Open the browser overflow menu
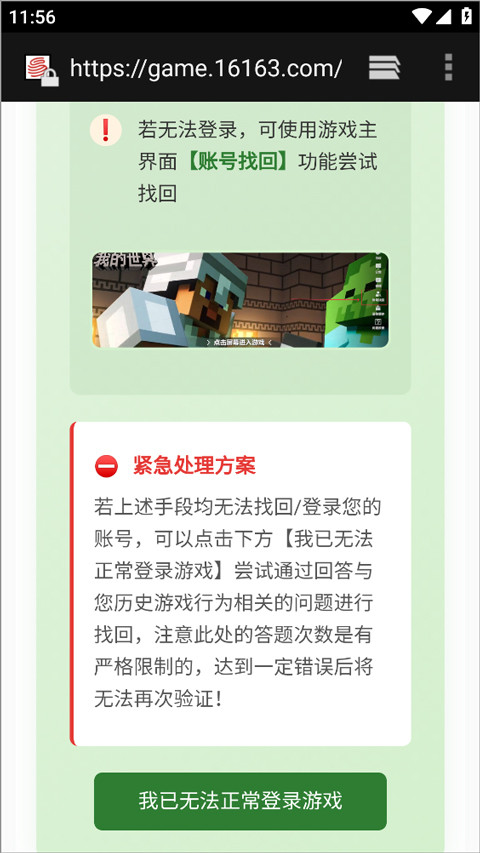The height and width of the screenshot is (853, 480). [x=448, y=67]
